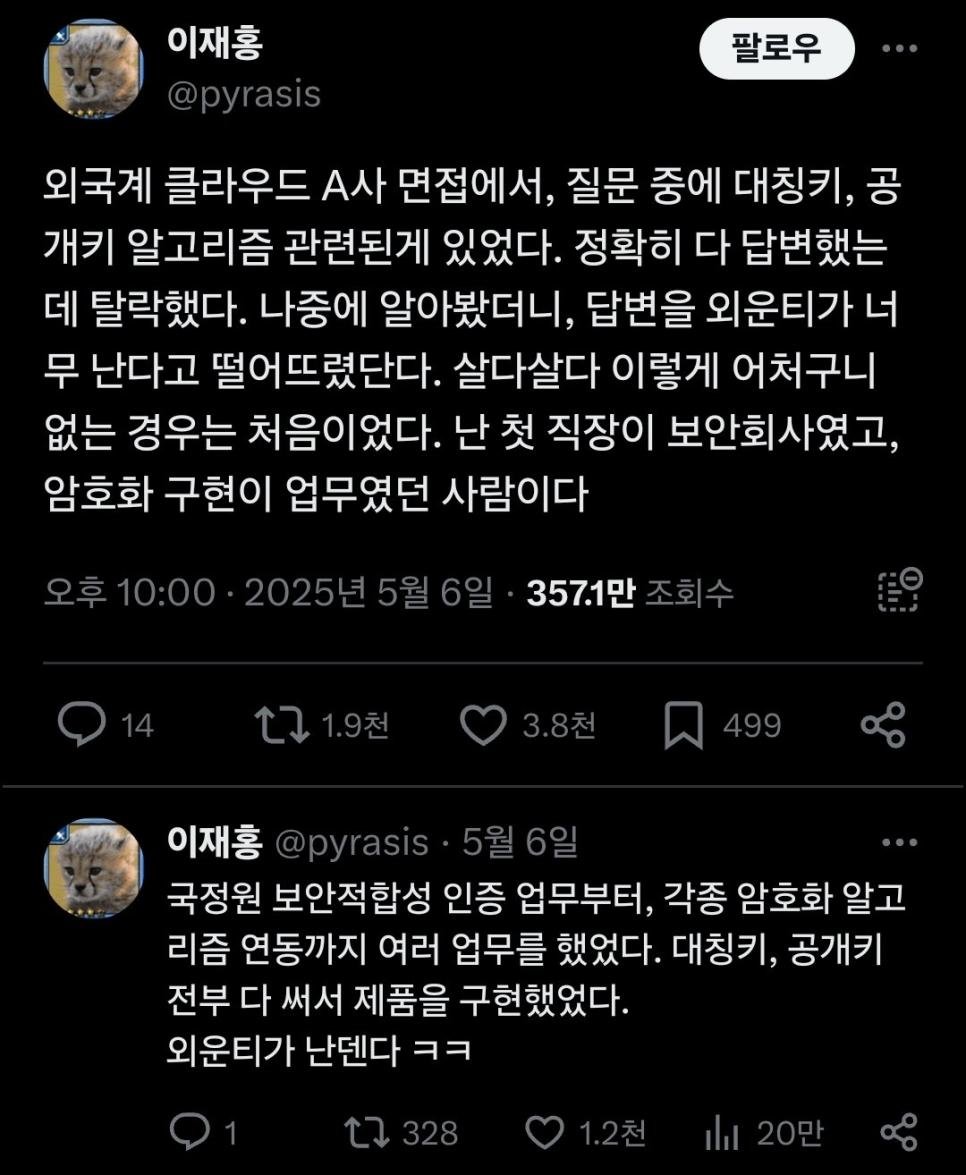This screenshot has width=966, height=1175.
Task: View analytics for the post with 20만 views
Action: pyautogui.click(x=721, y=1133)
